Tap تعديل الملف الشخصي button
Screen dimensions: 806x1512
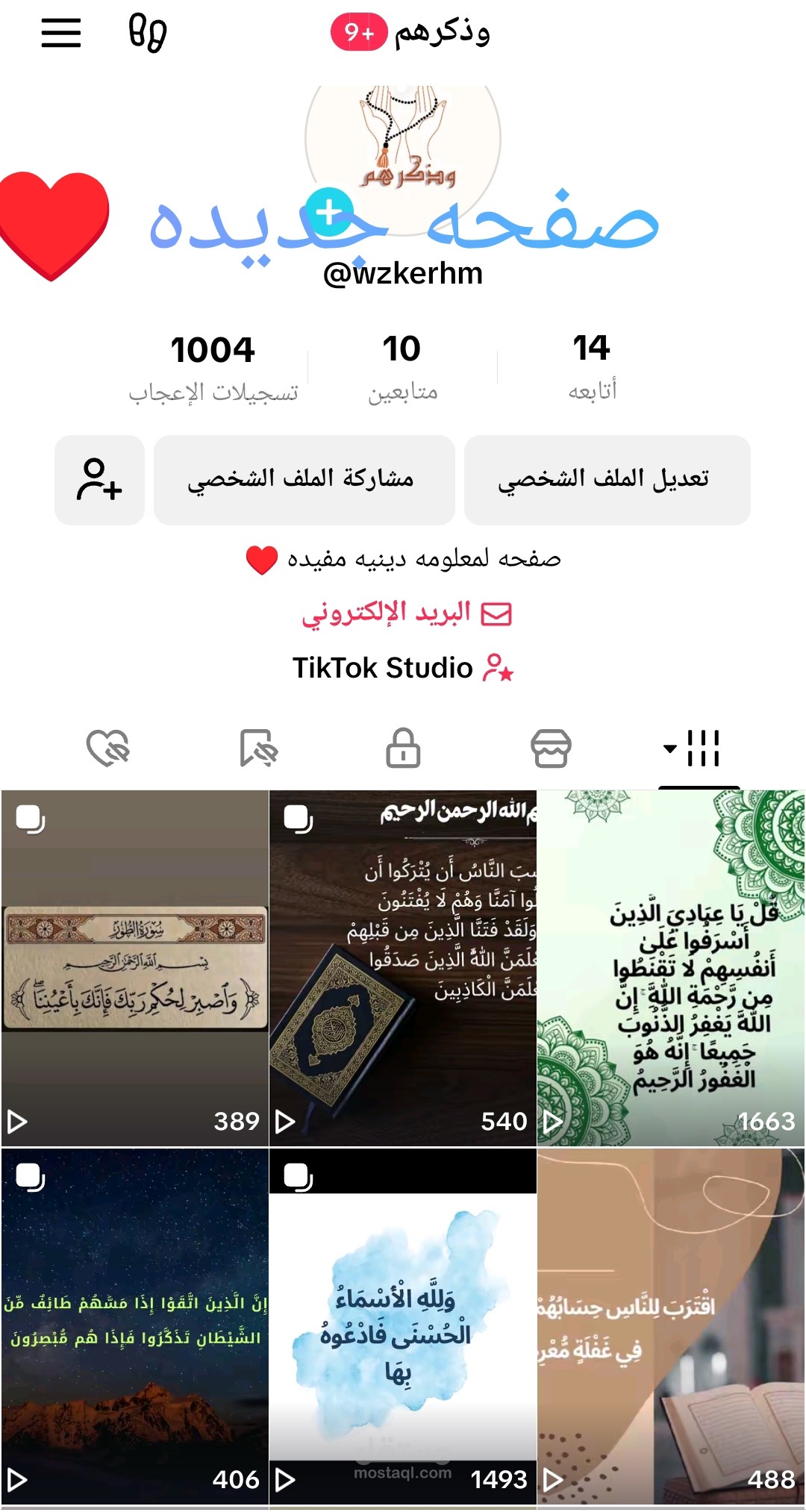click(x=607, y=480)
